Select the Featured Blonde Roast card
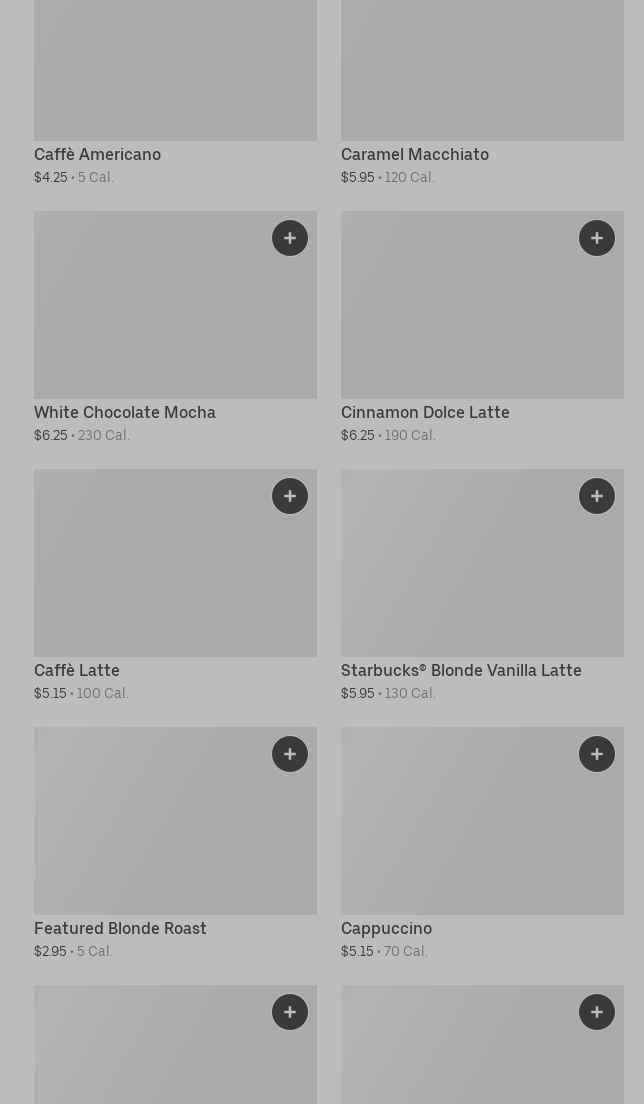 [175, 843]
